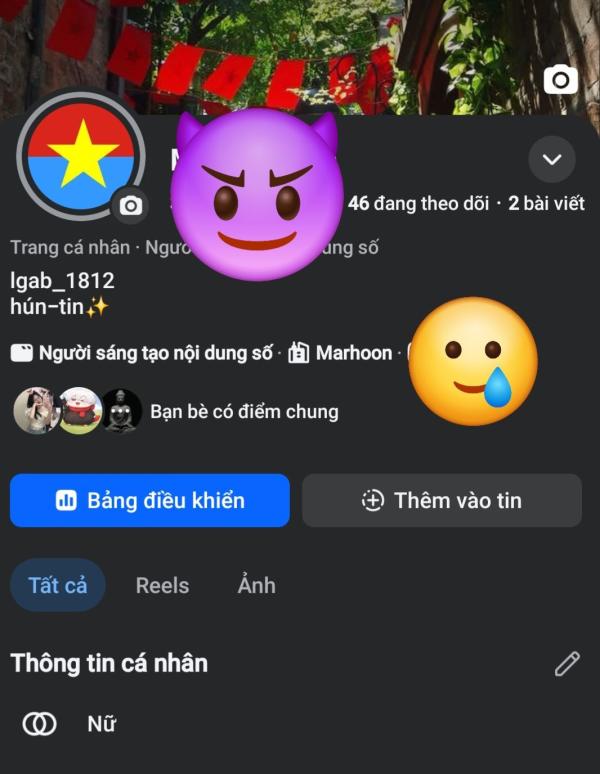Switch to the Reels tab
The height and width of the screenshot is (774, 600).
[x=162, y=586]
